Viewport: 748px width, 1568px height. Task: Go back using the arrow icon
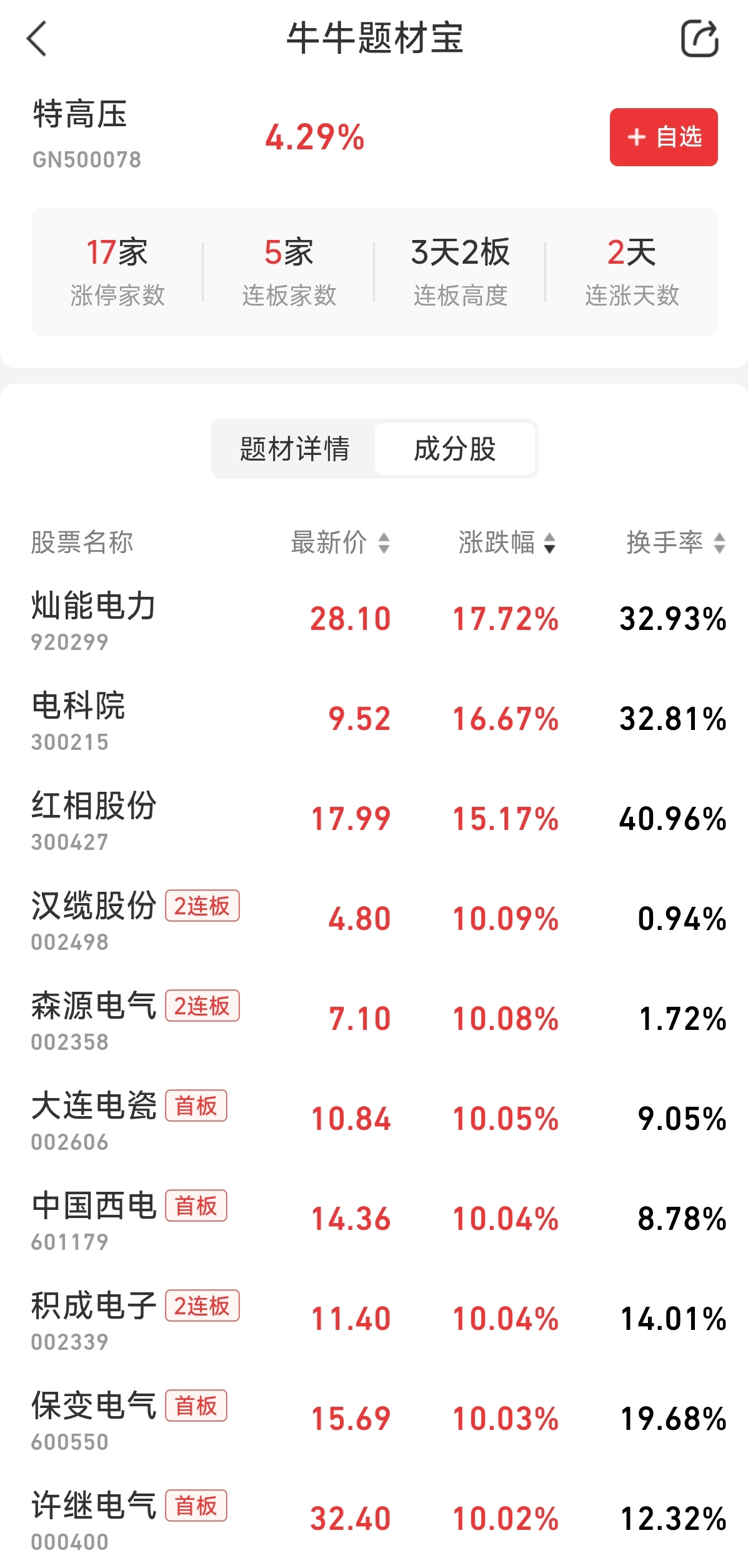(37, 39)
